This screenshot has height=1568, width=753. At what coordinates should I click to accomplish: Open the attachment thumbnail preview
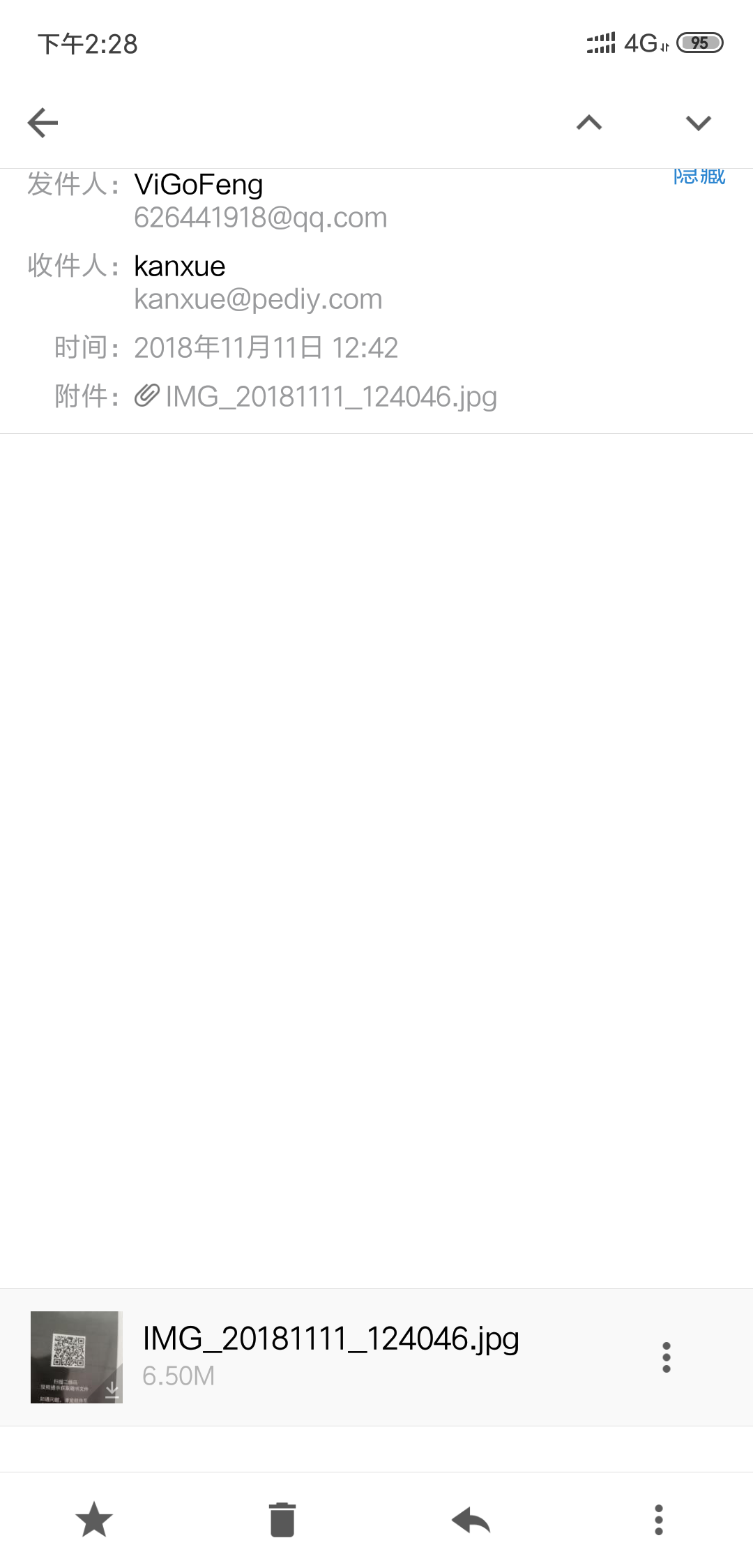(77, 1357)
